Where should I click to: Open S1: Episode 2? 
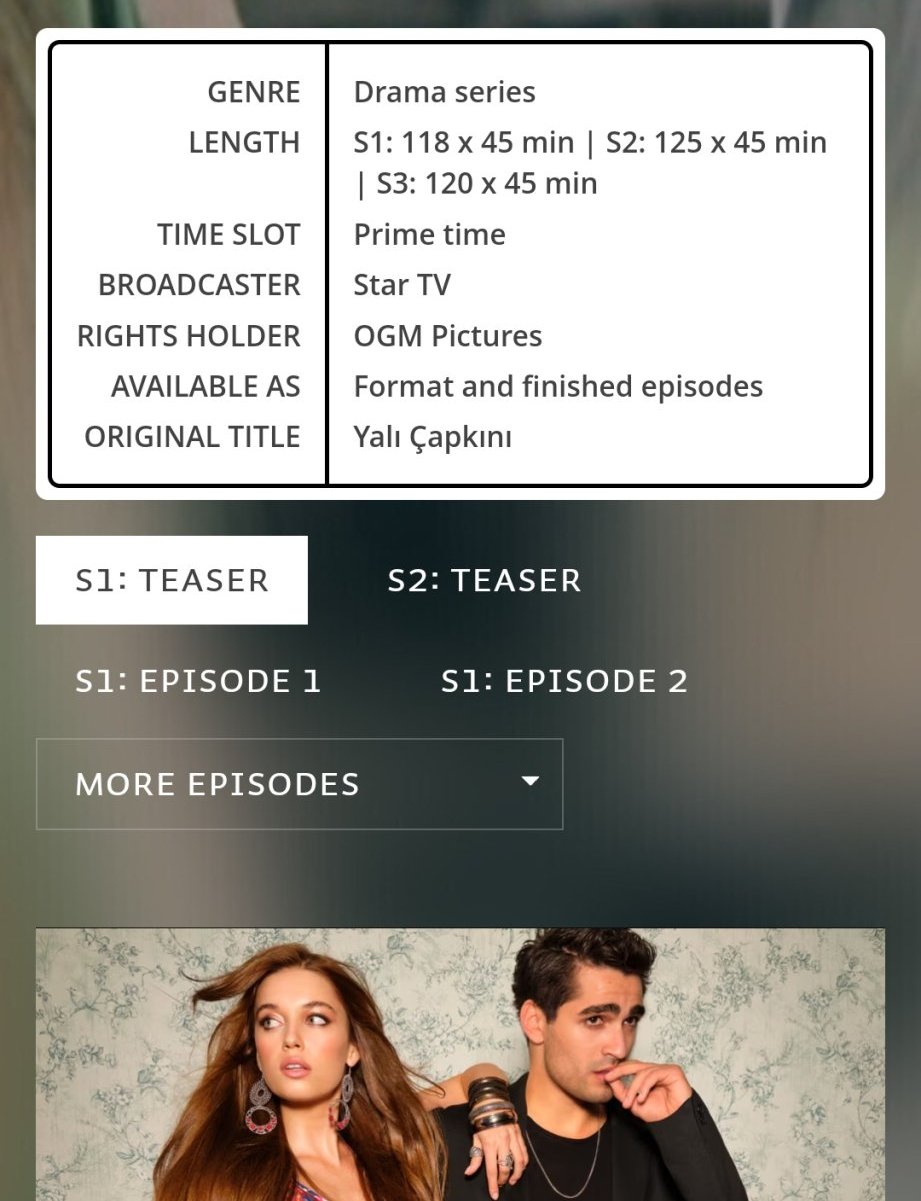(x=564, y=681)
